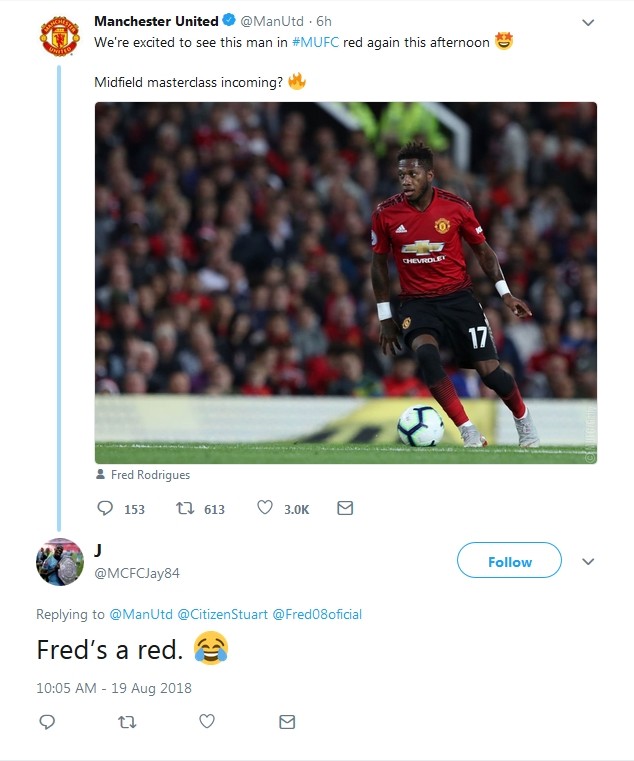This screenshot has width=634, height=761.
Task: Retweet the Manchester United tweet
Action: [184, 508]
